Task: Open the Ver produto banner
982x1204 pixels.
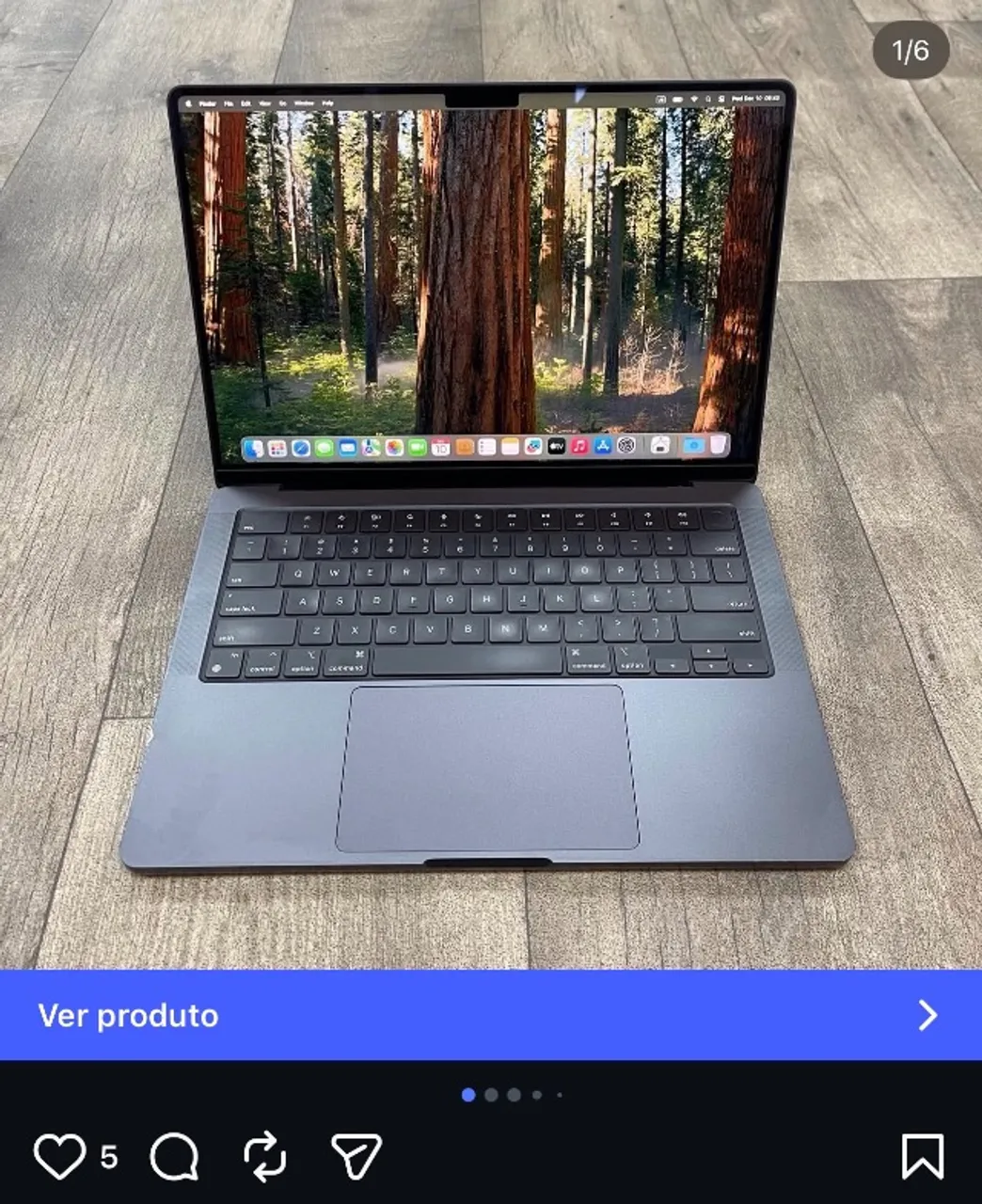Action: coord(491,1015)
